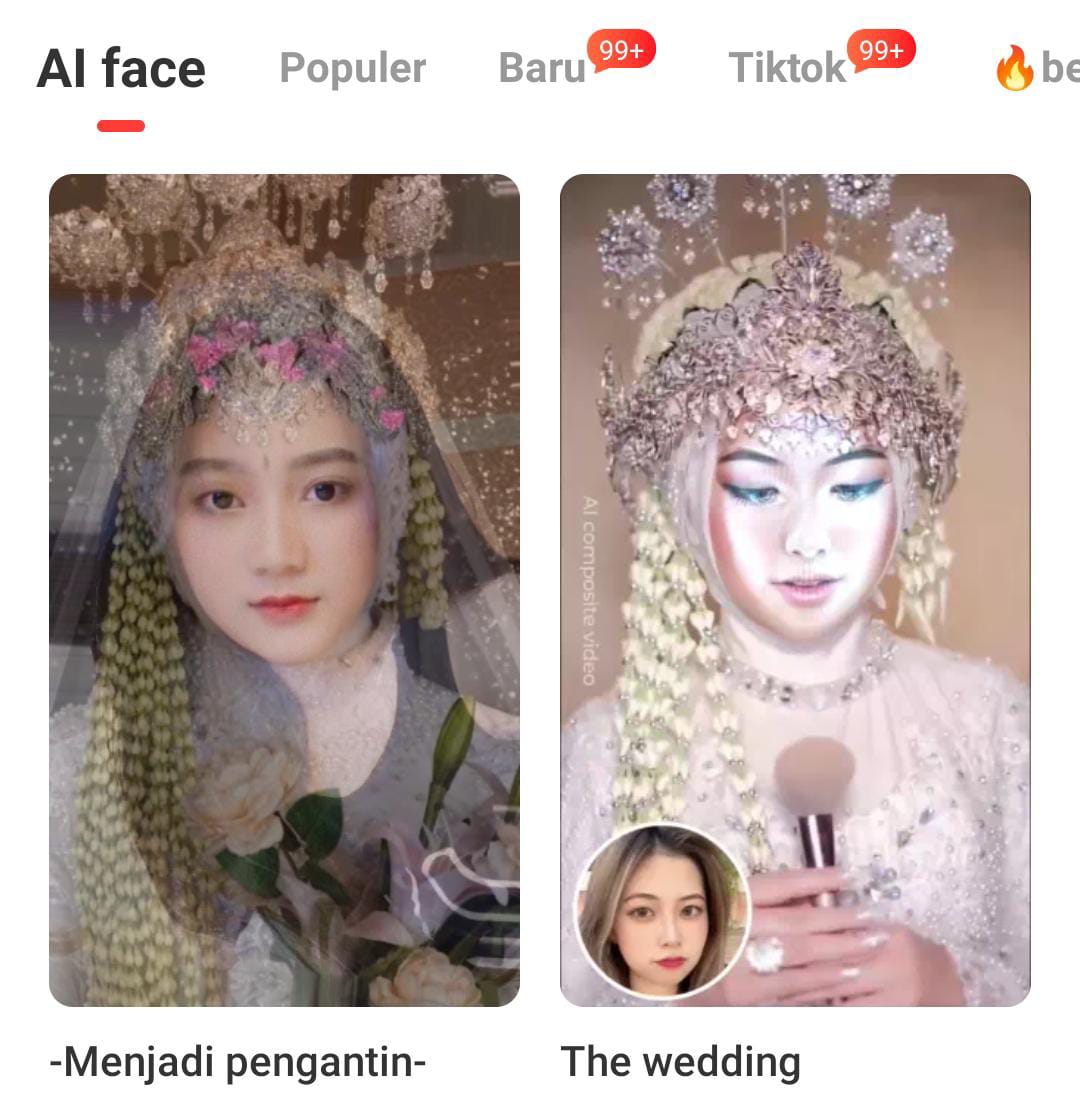Switch to the Populer tab
This screenshot has width=1080, height=1107.
coord(352,68)
